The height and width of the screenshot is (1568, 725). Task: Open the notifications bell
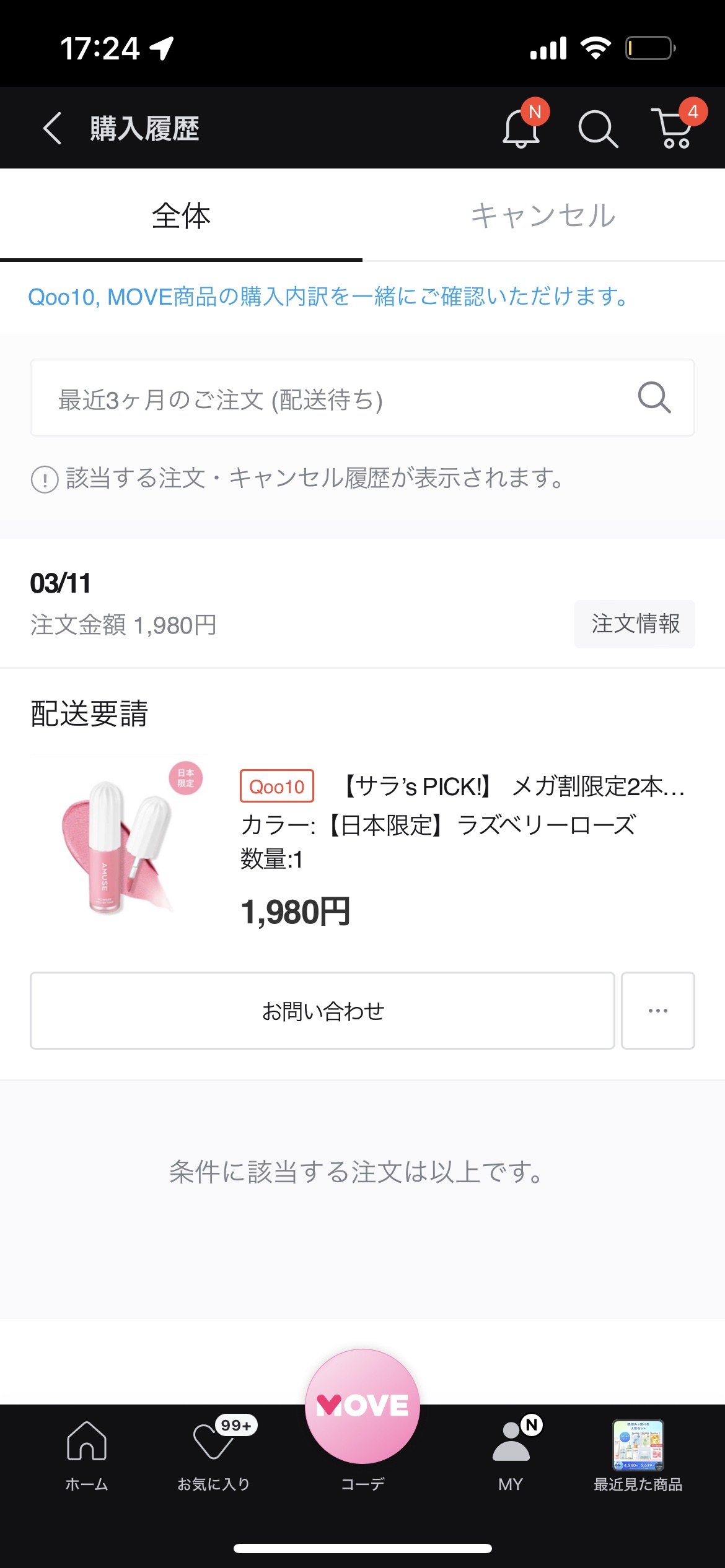click(x=521, y=128)
